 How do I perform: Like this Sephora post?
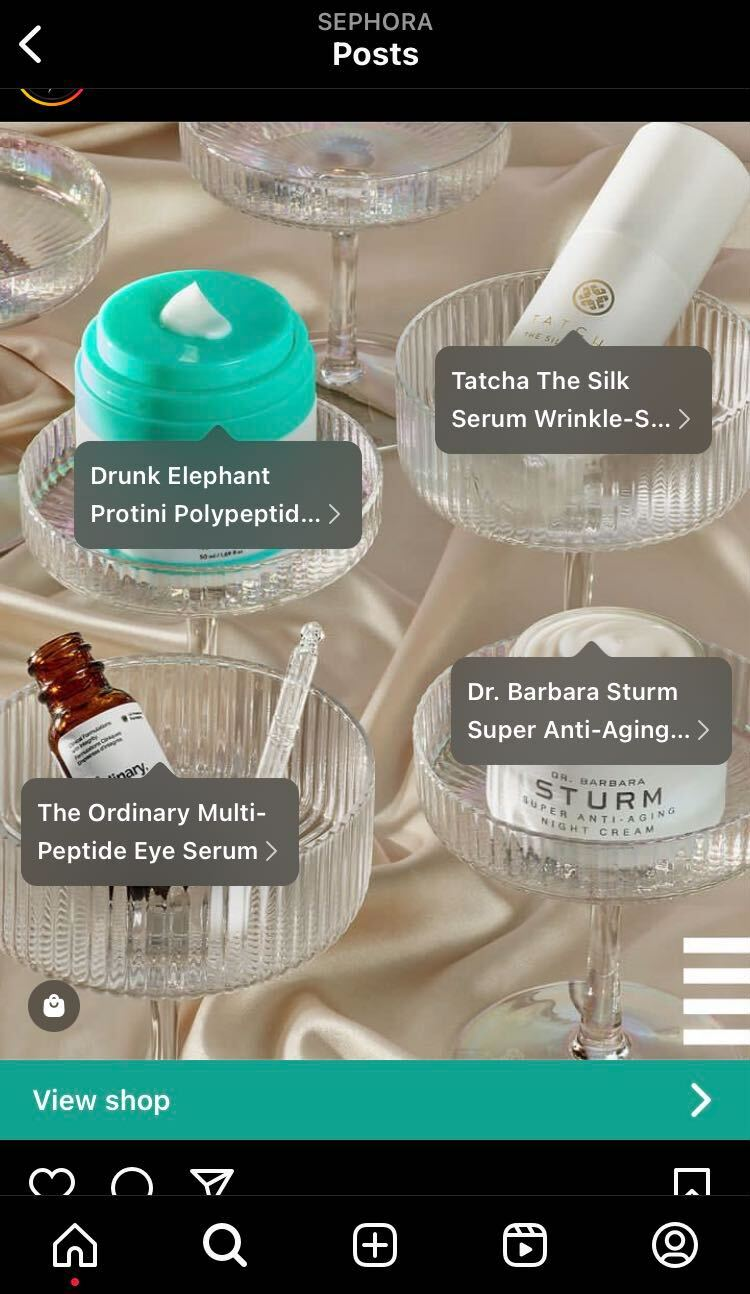[x=52, y=1182]
